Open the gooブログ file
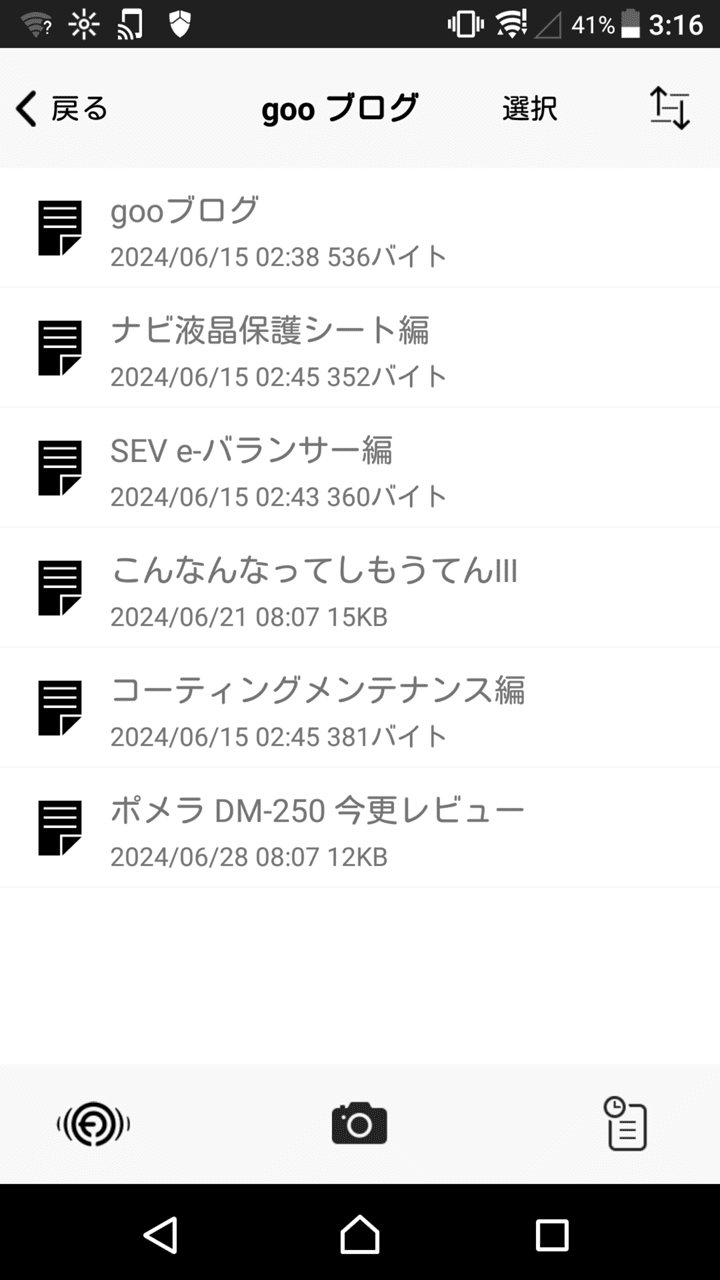This screenshot has height=1280, width=720. tap(360, 228)
